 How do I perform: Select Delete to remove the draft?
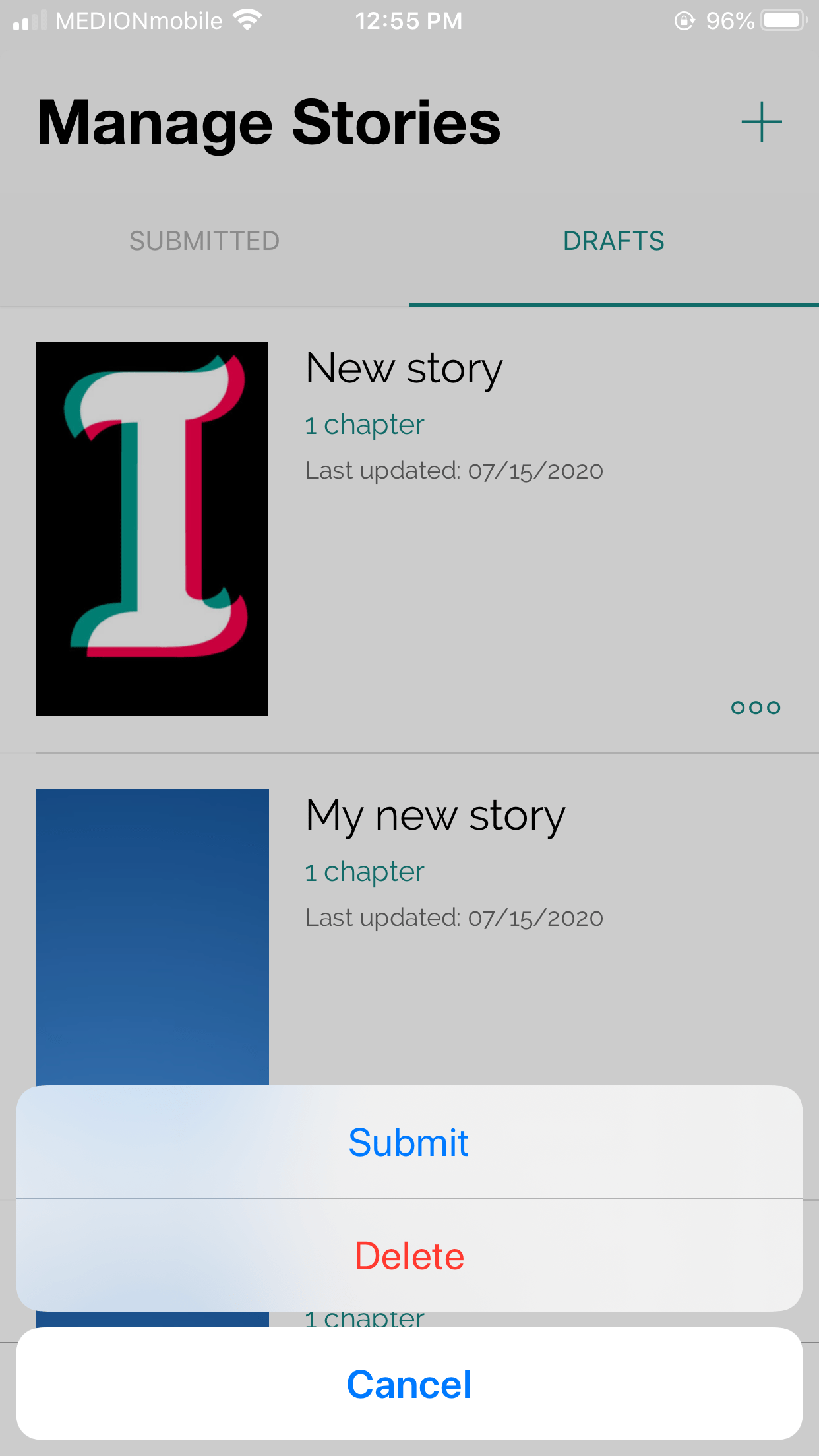pyautogui.click(x=409, y=1256)
